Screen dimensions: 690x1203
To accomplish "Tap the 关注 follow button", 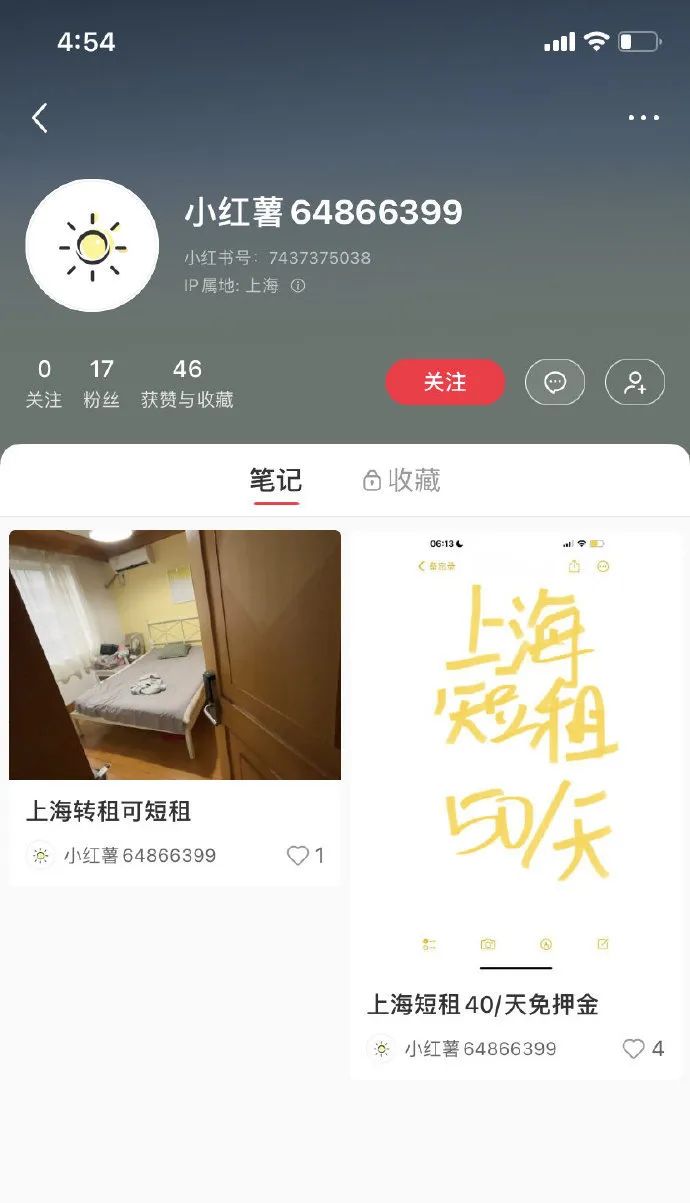I will pyautogui.click(x=445, y=382).
